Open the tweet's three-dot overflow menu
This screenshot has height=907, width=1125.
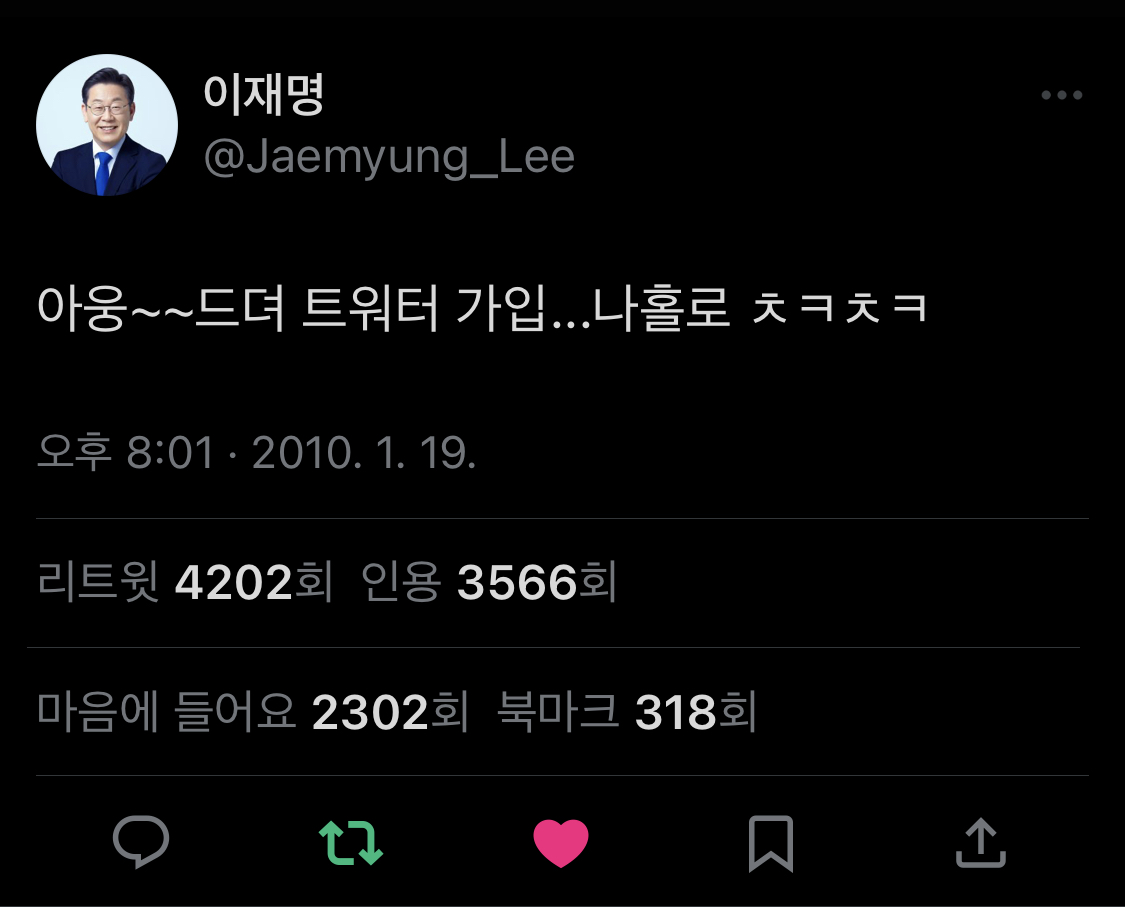pos(1061,96)
